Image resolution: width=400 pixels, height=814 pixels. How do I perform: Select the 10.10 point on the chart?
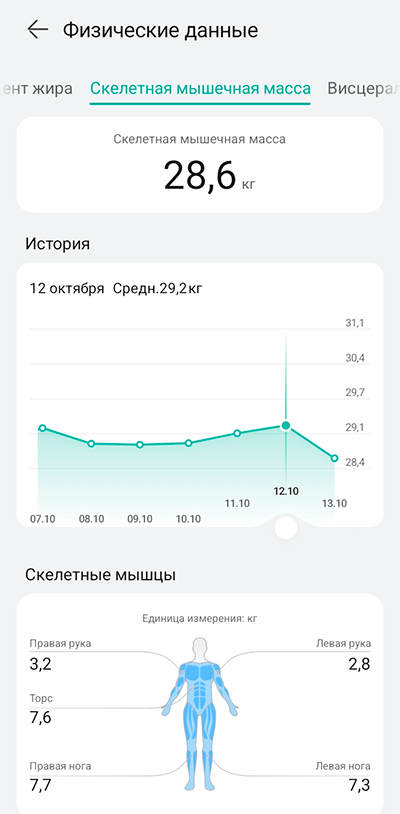(189, 443)
